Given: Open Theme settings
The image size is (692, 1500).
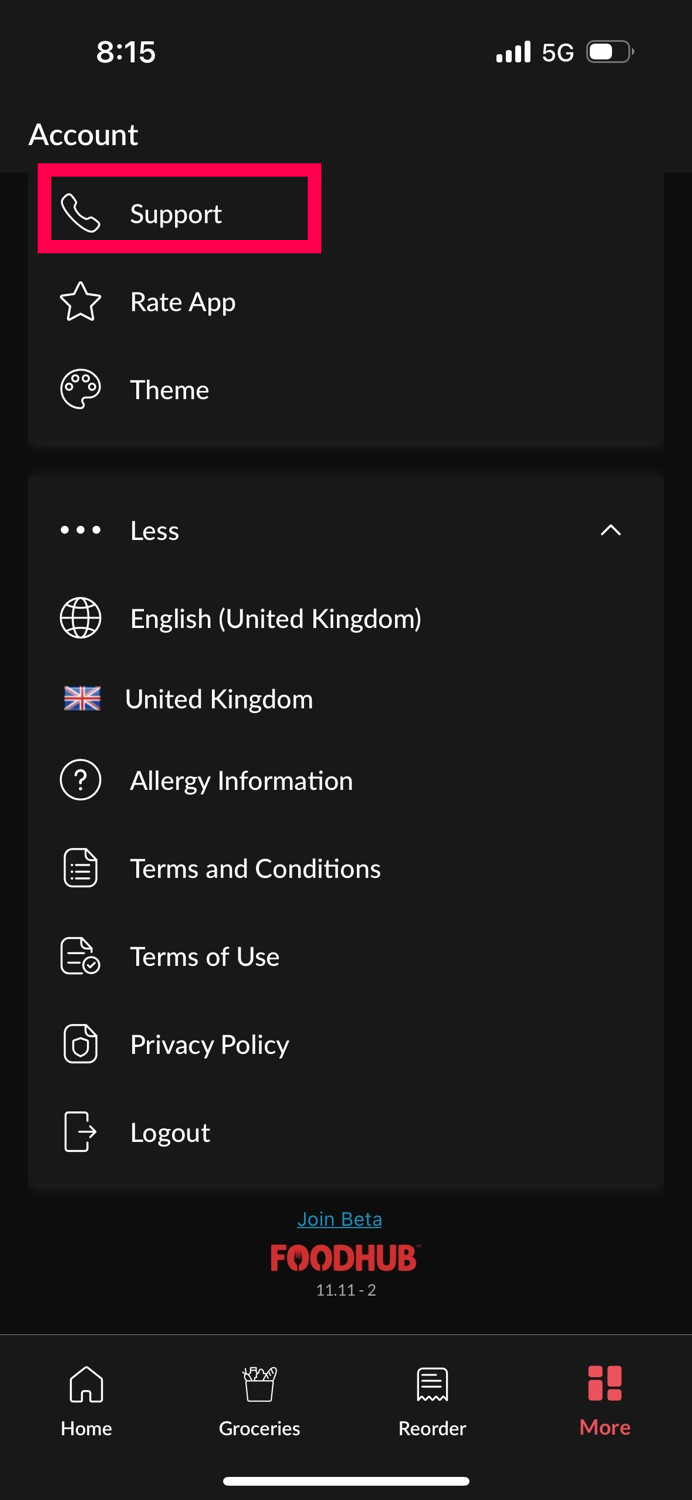Looking at the screenshot, I should (x=346, y=390).
